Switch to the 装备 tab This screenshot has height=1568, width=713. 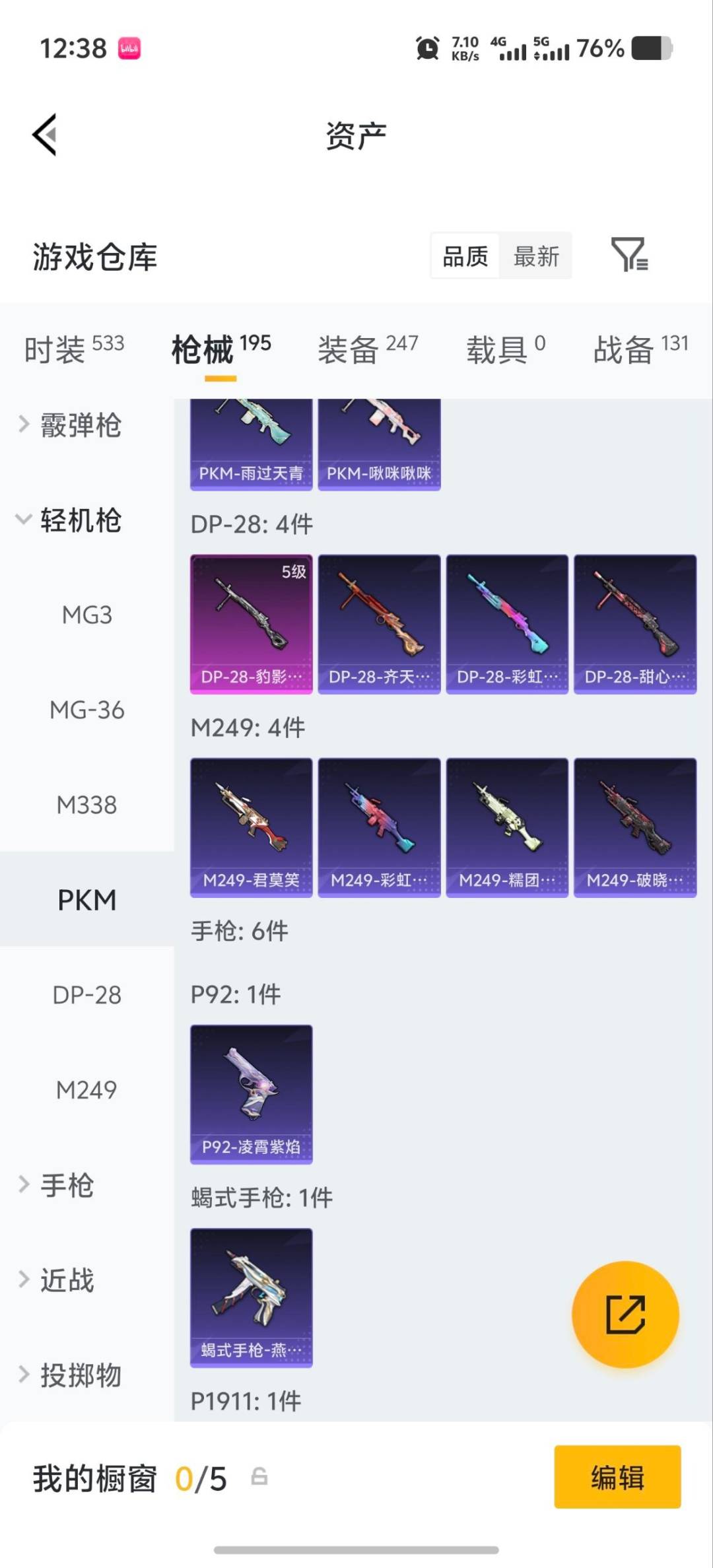coord(368,349)
